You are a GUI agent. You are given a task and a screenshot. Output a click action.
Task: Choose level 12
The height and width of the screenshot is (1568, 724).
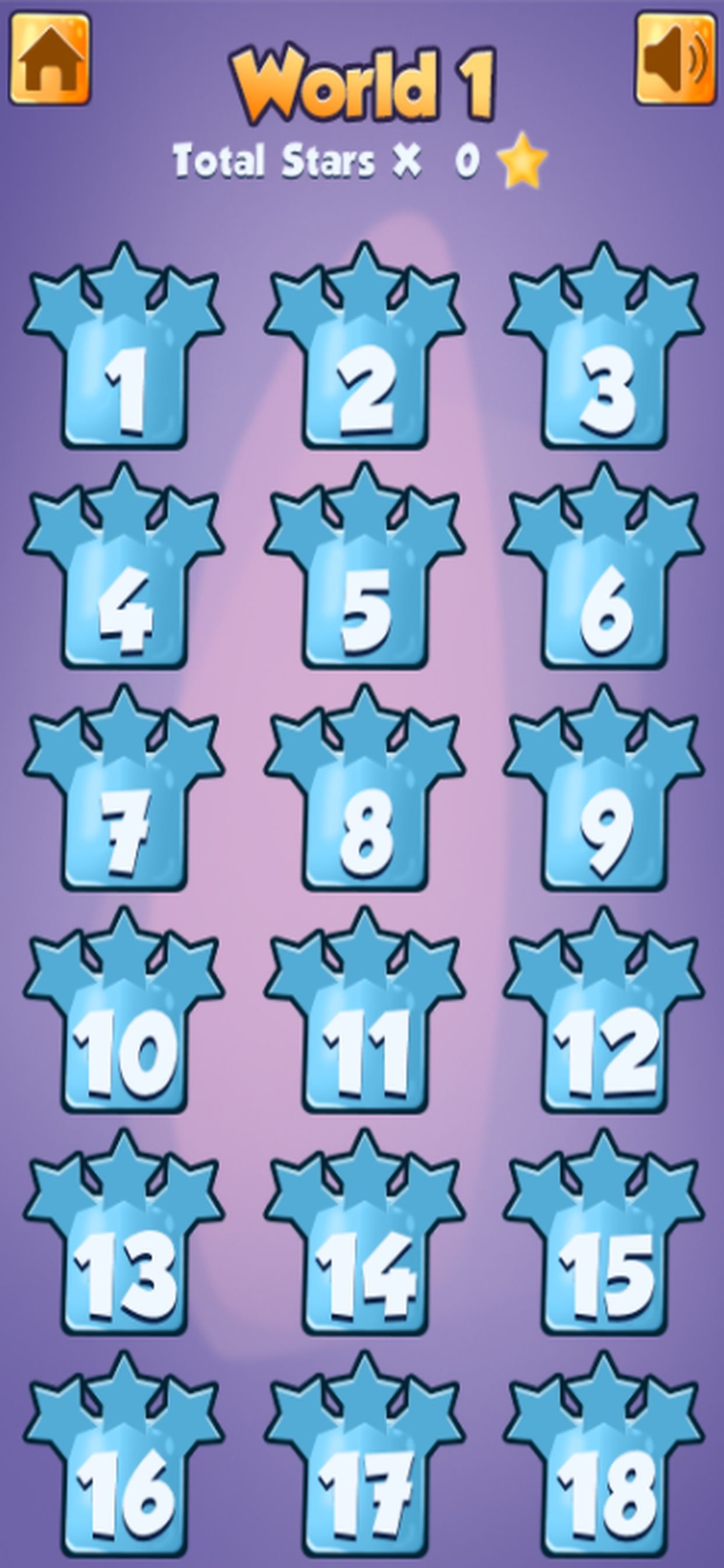(603, 1010)
